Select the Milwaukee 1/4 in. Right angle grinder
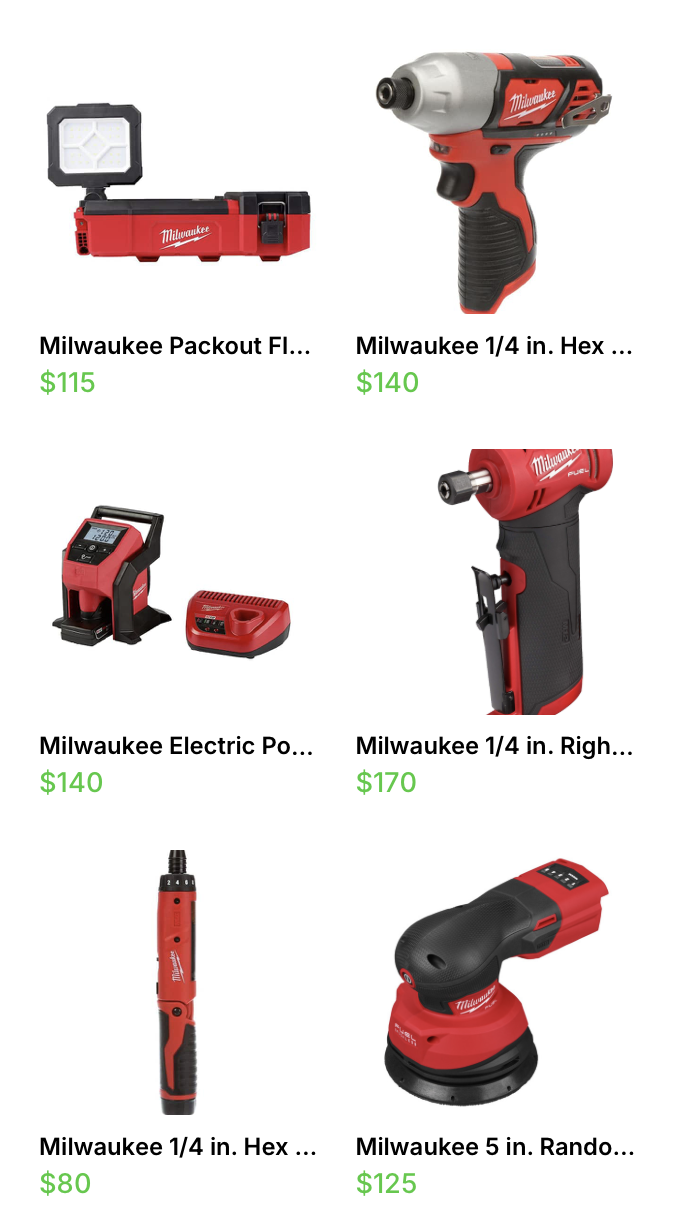The width and height of the screenshot is (675, 1220). tap(494, 582)
